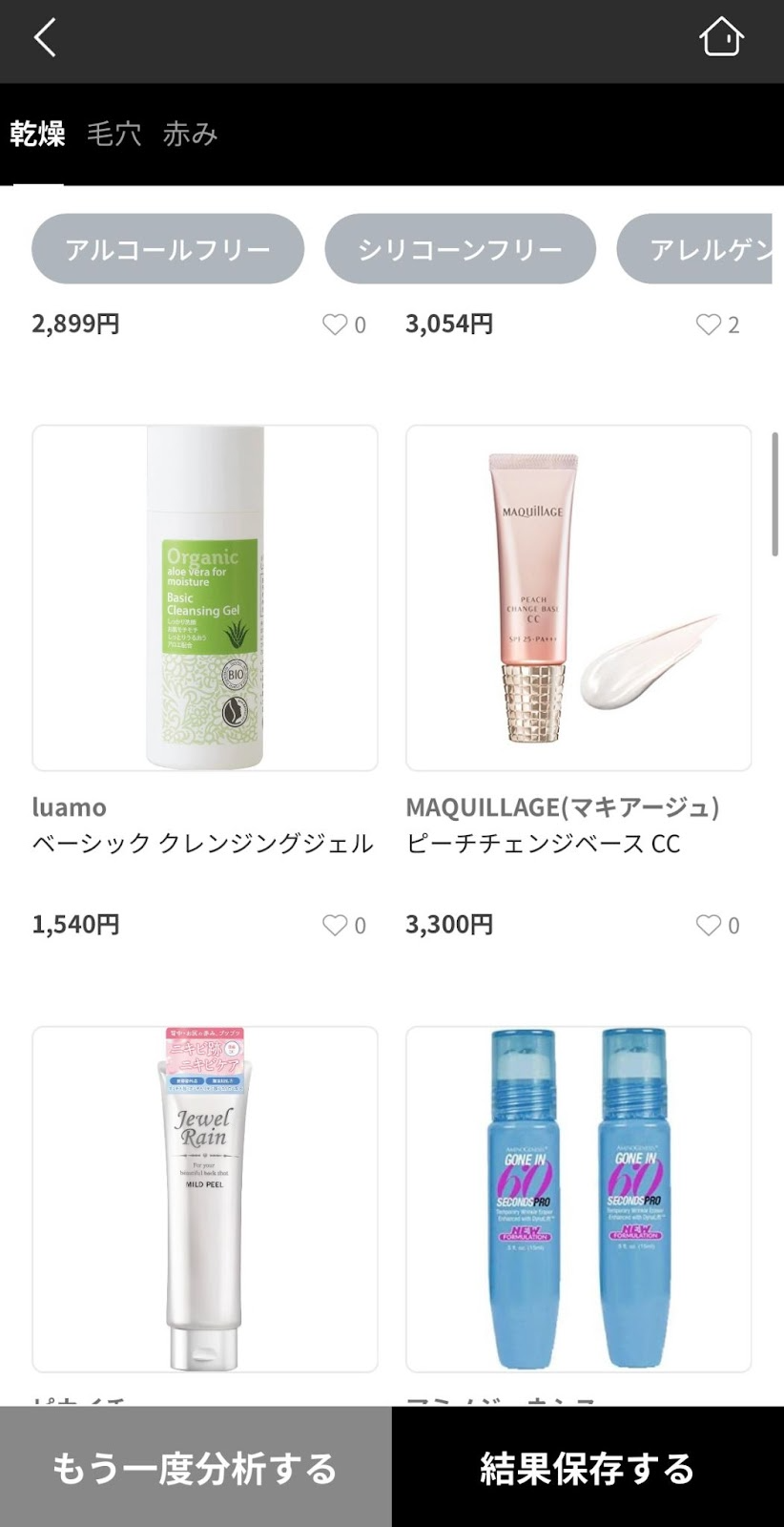Open the home icon in the header
This screenshot has height=1527, width=784.
721,38
